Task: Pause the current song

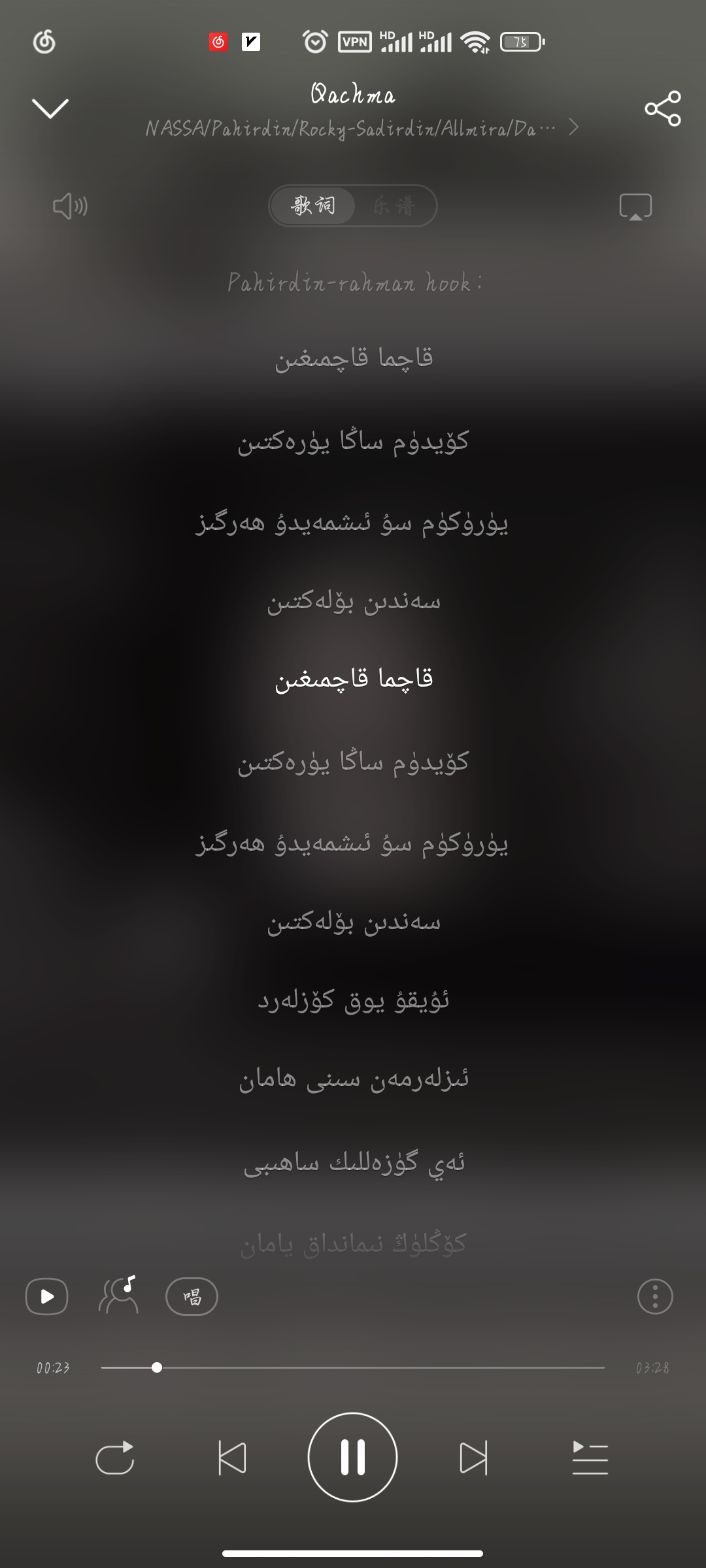Action: (352, 1458)
